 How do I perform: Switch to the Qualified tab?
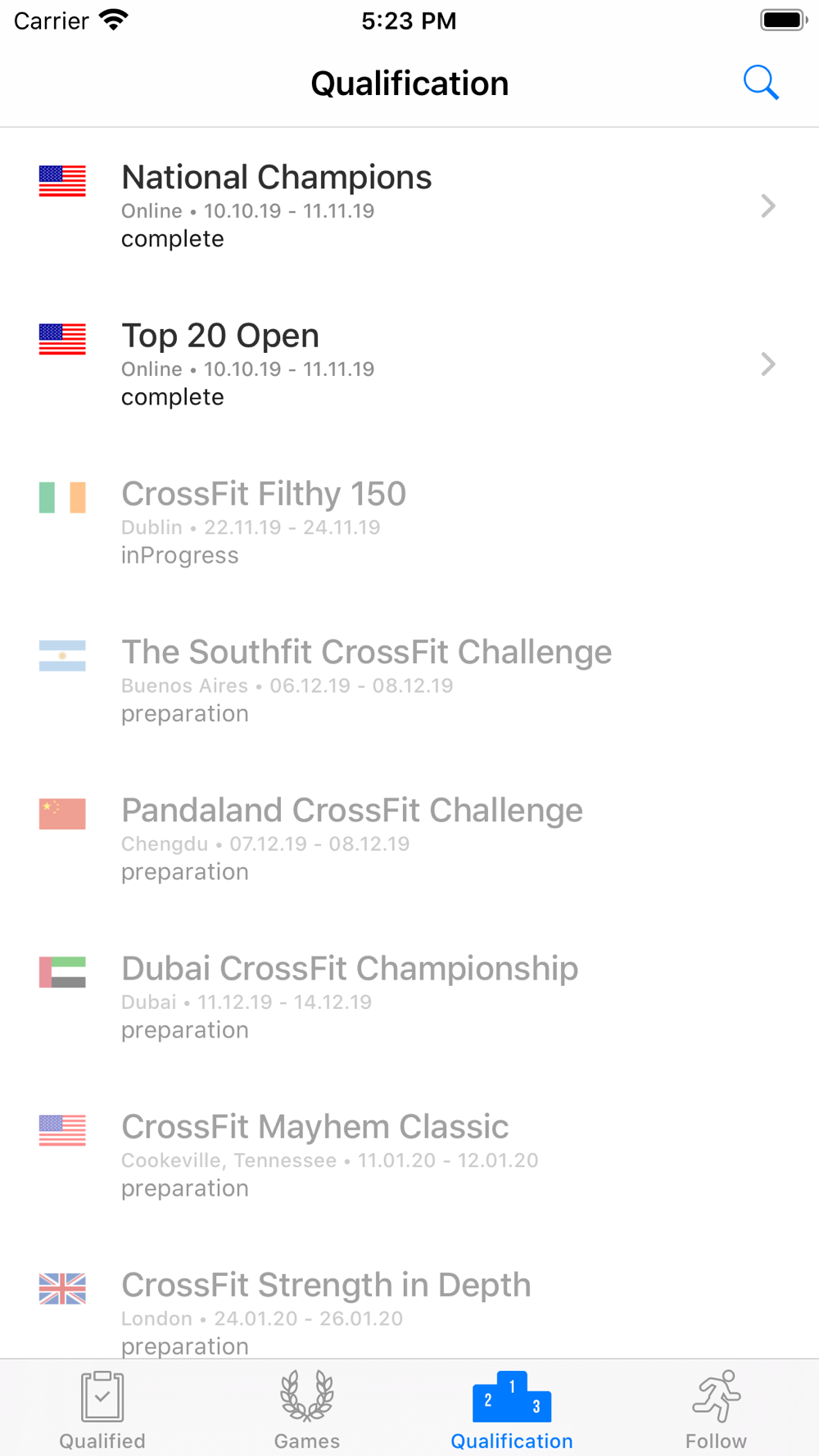(102, 1410)
